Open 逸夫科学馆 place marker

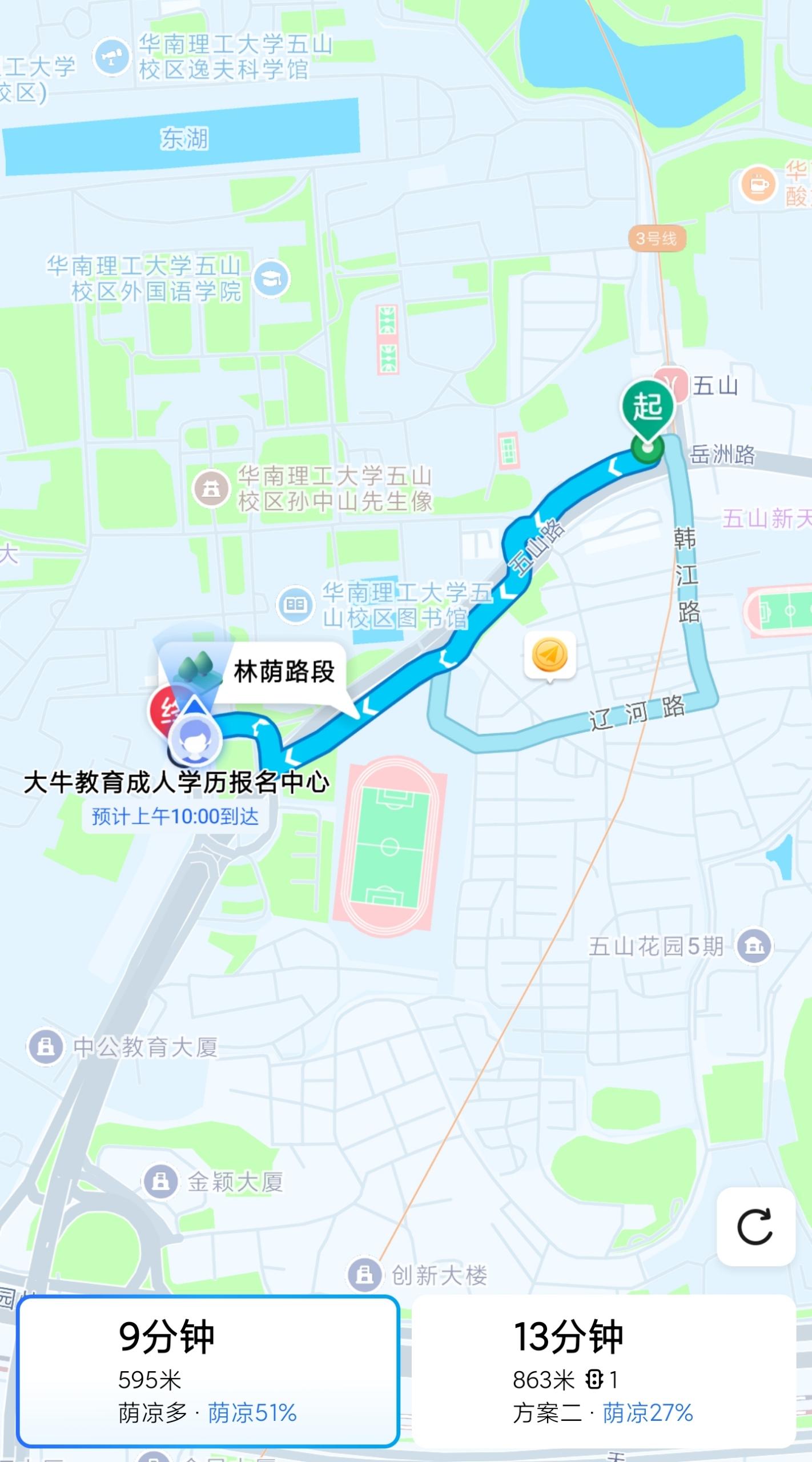click(x=112, y=57)
